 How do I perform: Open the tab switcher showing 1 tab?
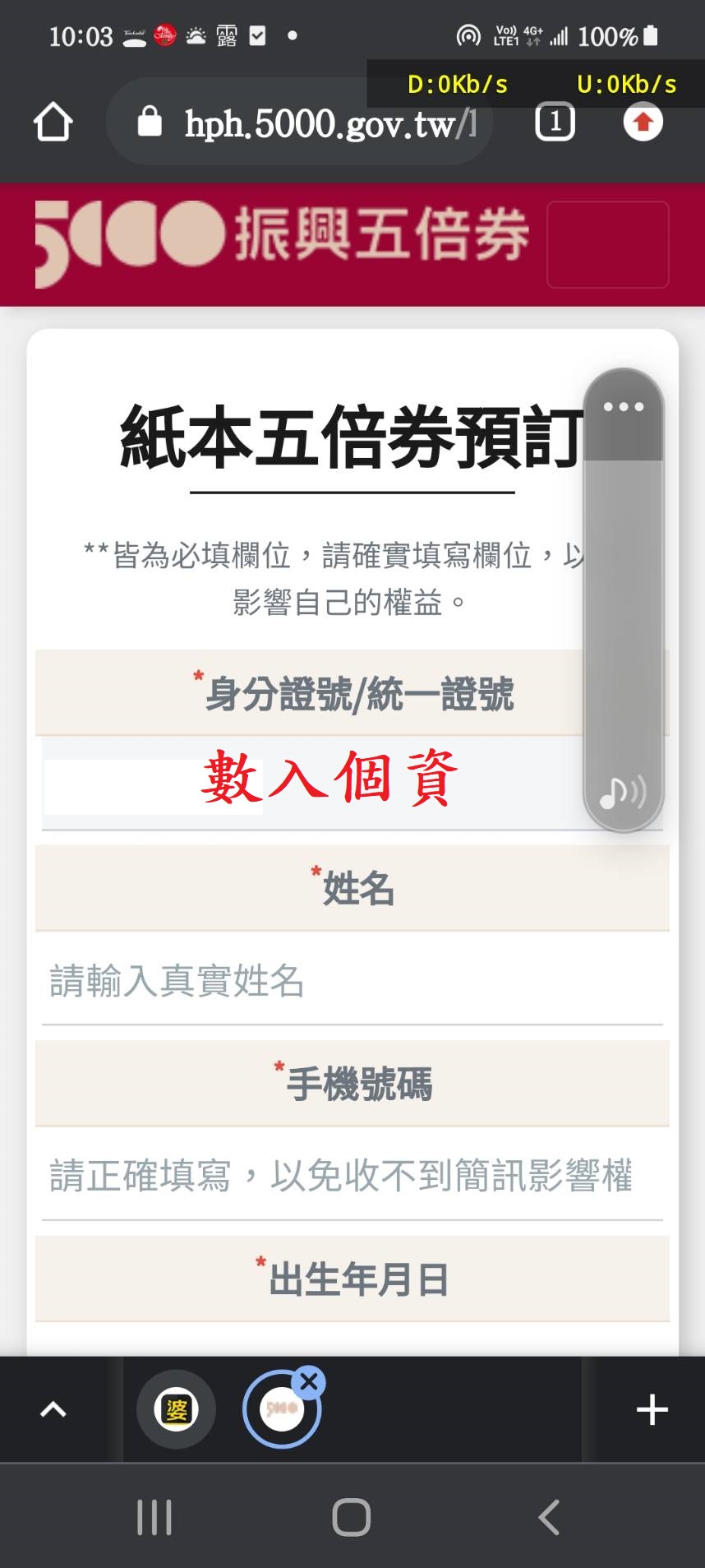(555, 122)
